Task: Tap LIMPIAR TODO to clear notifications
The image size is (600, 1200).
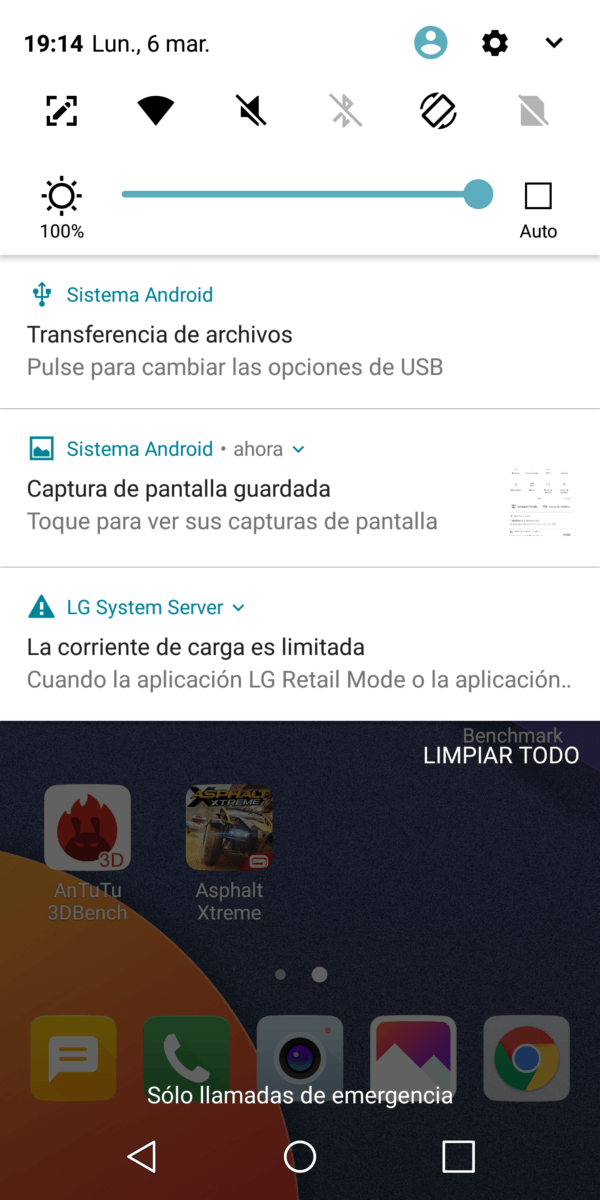Action: click(501, 755)
